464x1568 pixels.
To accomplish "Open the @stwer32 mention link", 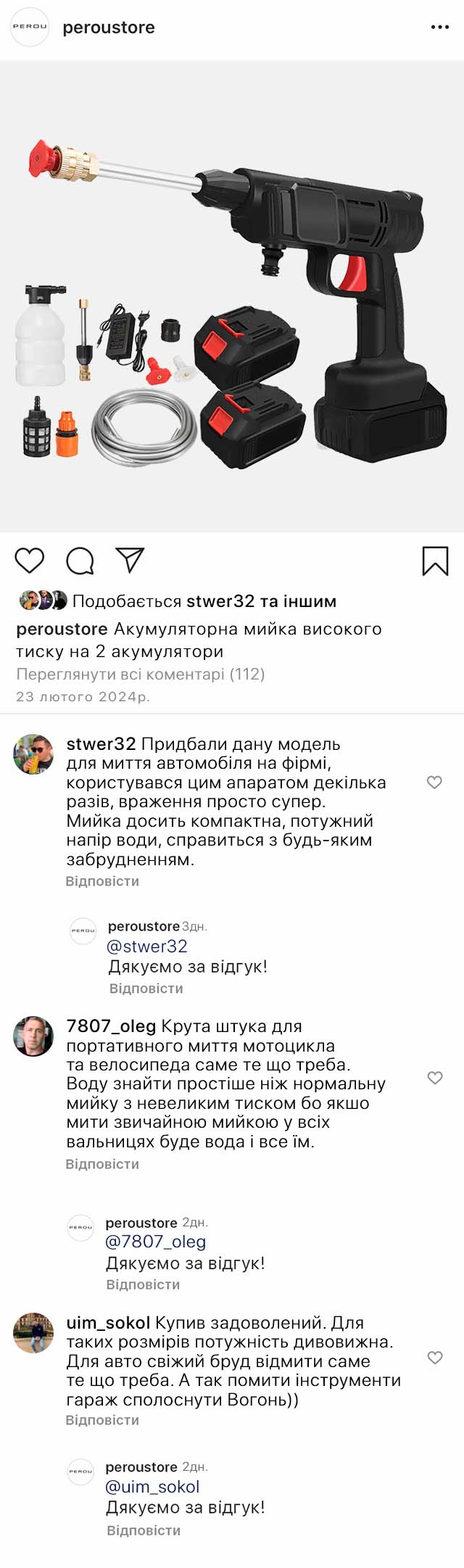I will [x=147, y=946].
